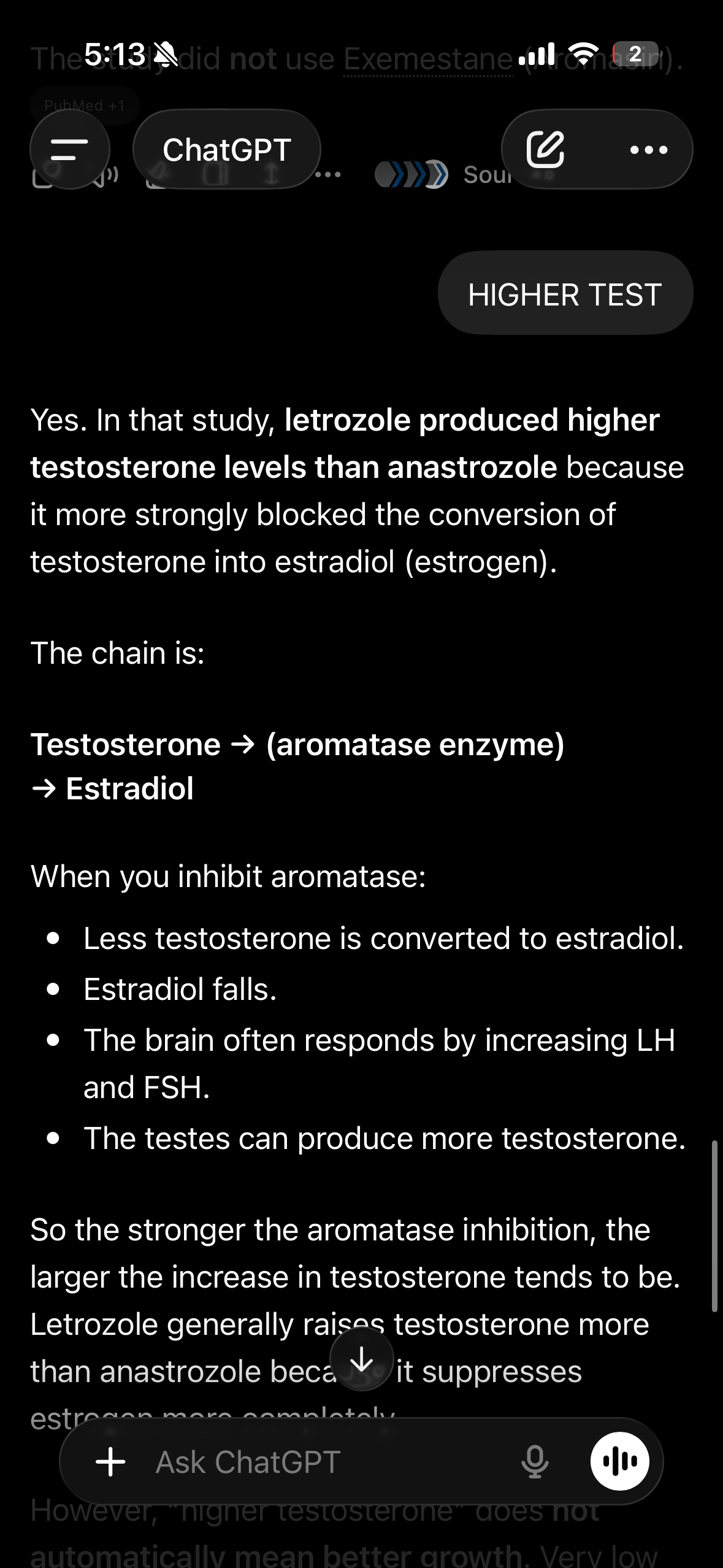This screenshot has height=1568, width=723.
Task: Focus the Ask ChatGPT message field
Action: coord(331,1462)
